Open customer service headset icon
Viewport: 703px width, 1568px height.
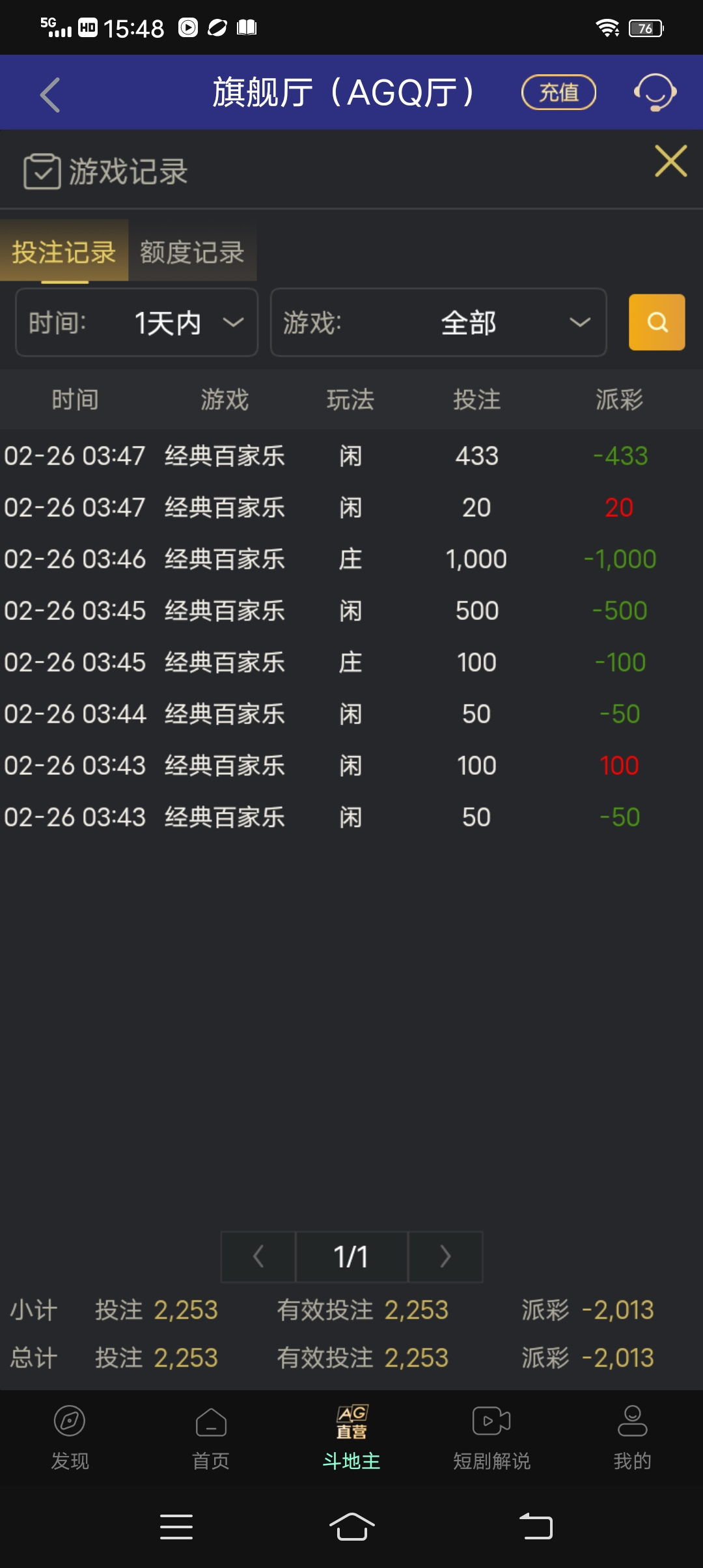click(x=655, y=92)
